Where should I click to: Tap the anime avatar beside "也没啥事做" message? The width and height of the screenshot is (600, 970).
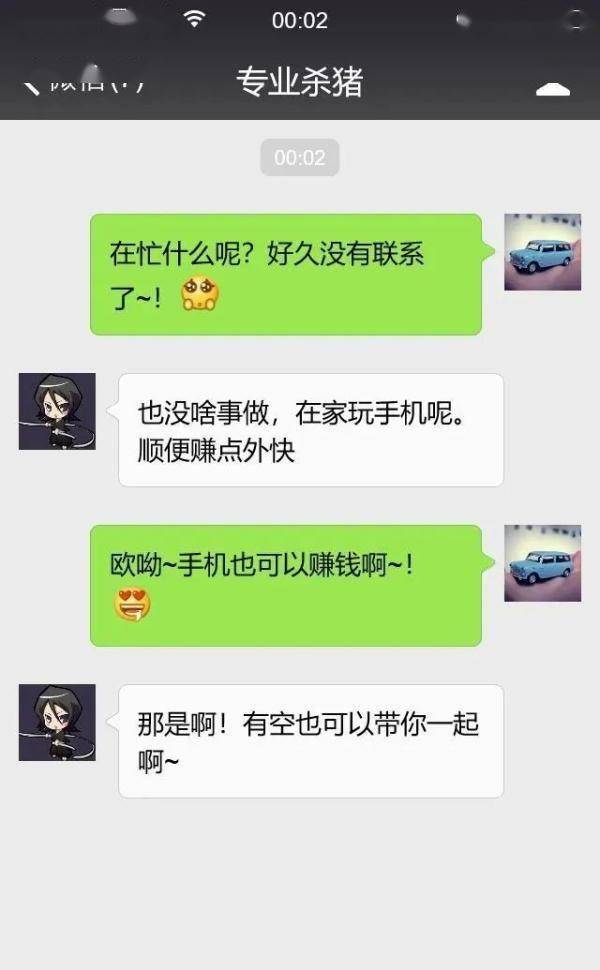pos(57,411)
